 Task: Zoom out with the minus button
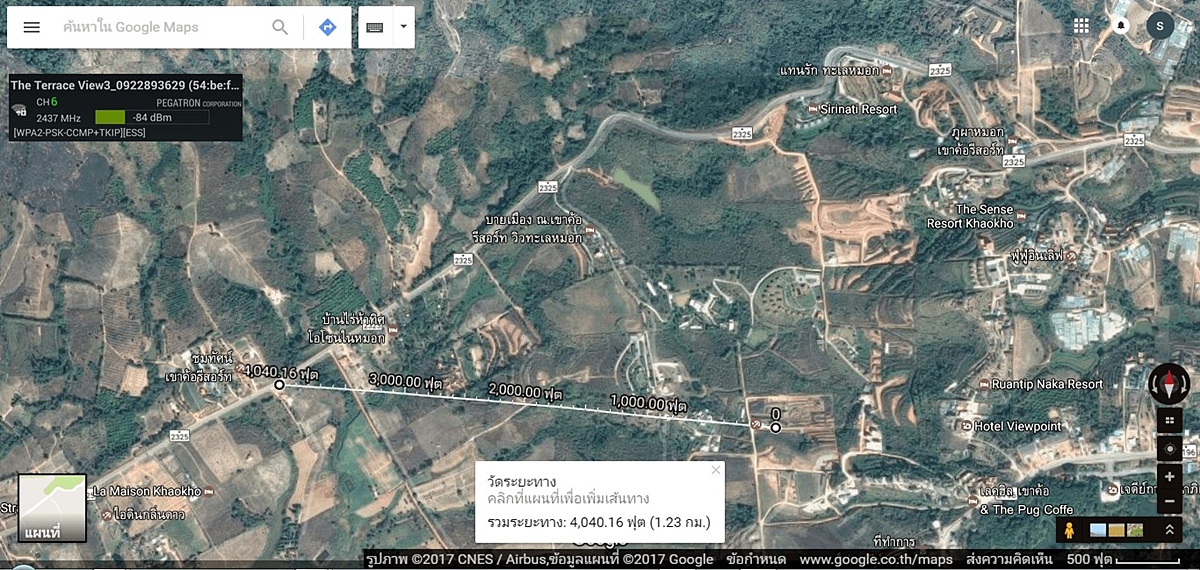click(1169, 500)
